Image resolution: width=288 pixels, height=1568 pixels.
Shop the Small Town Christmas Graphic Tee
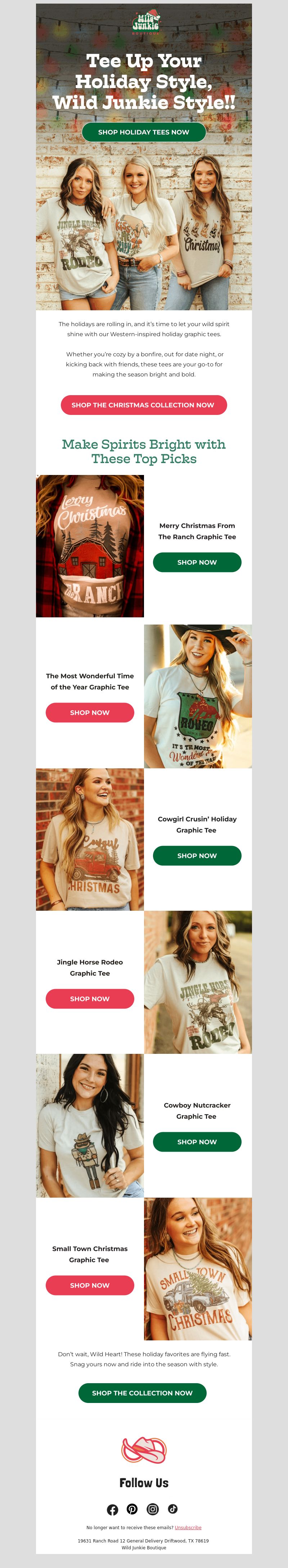pos(90,1285)
